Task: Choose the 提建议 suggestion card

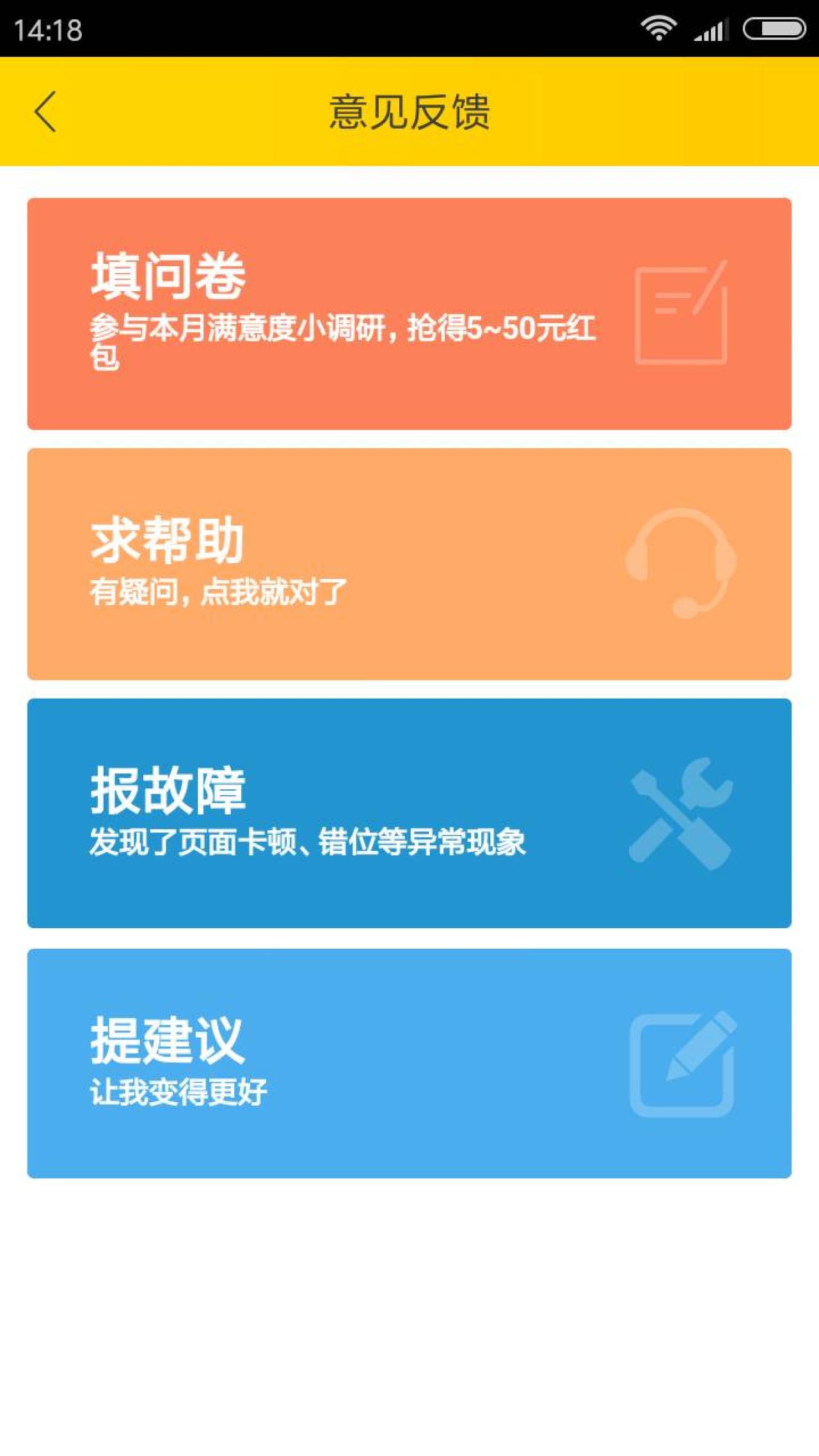Action: (x=409, y=1063)
